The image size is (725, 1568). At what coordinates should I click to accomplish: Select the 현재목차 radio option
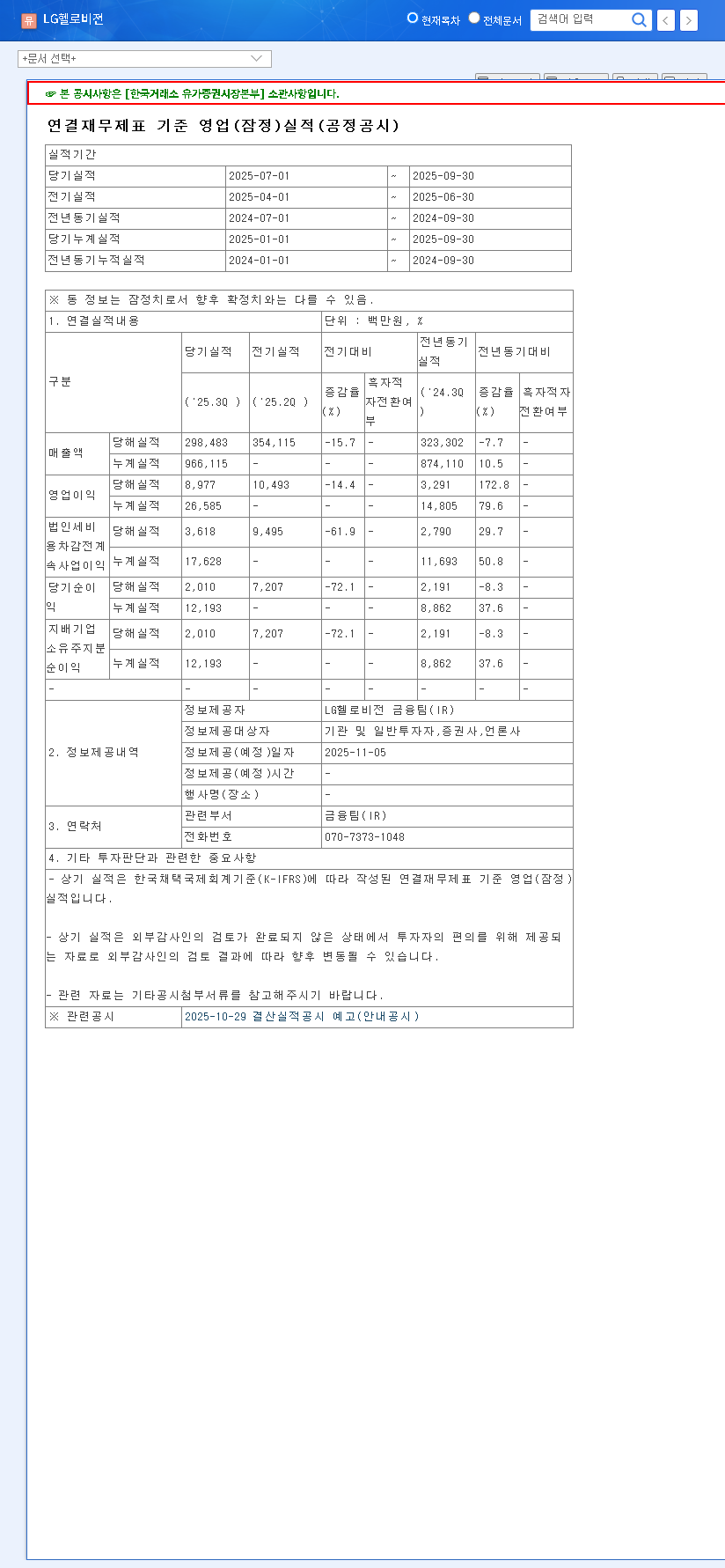click(412, 18)
